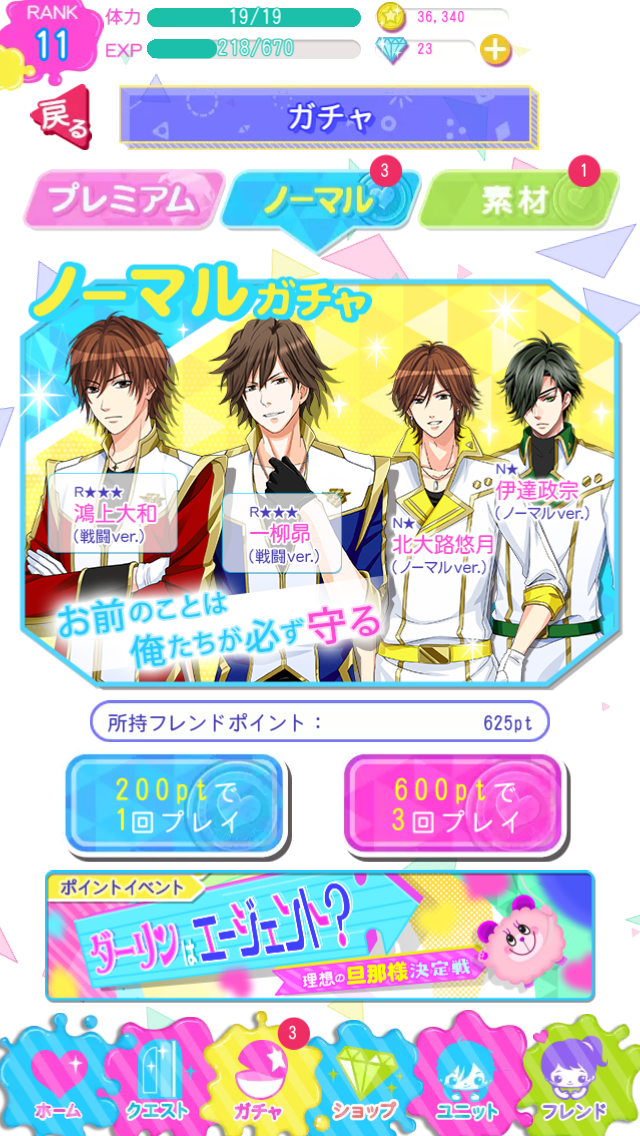Switch to the 素材 gacha tab

(x=516, y=200)
